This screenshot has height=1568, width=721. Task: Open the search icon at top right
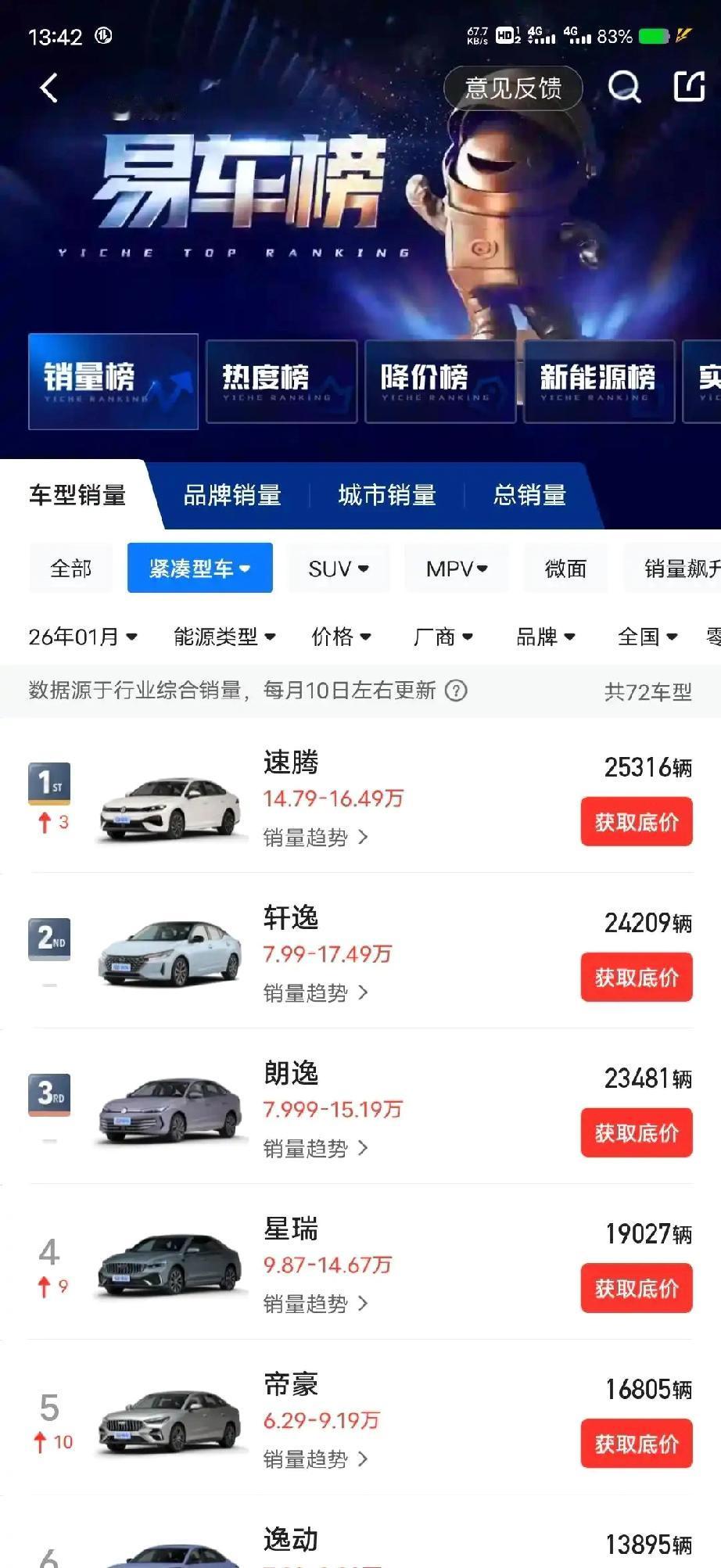(x=622, y=88)
